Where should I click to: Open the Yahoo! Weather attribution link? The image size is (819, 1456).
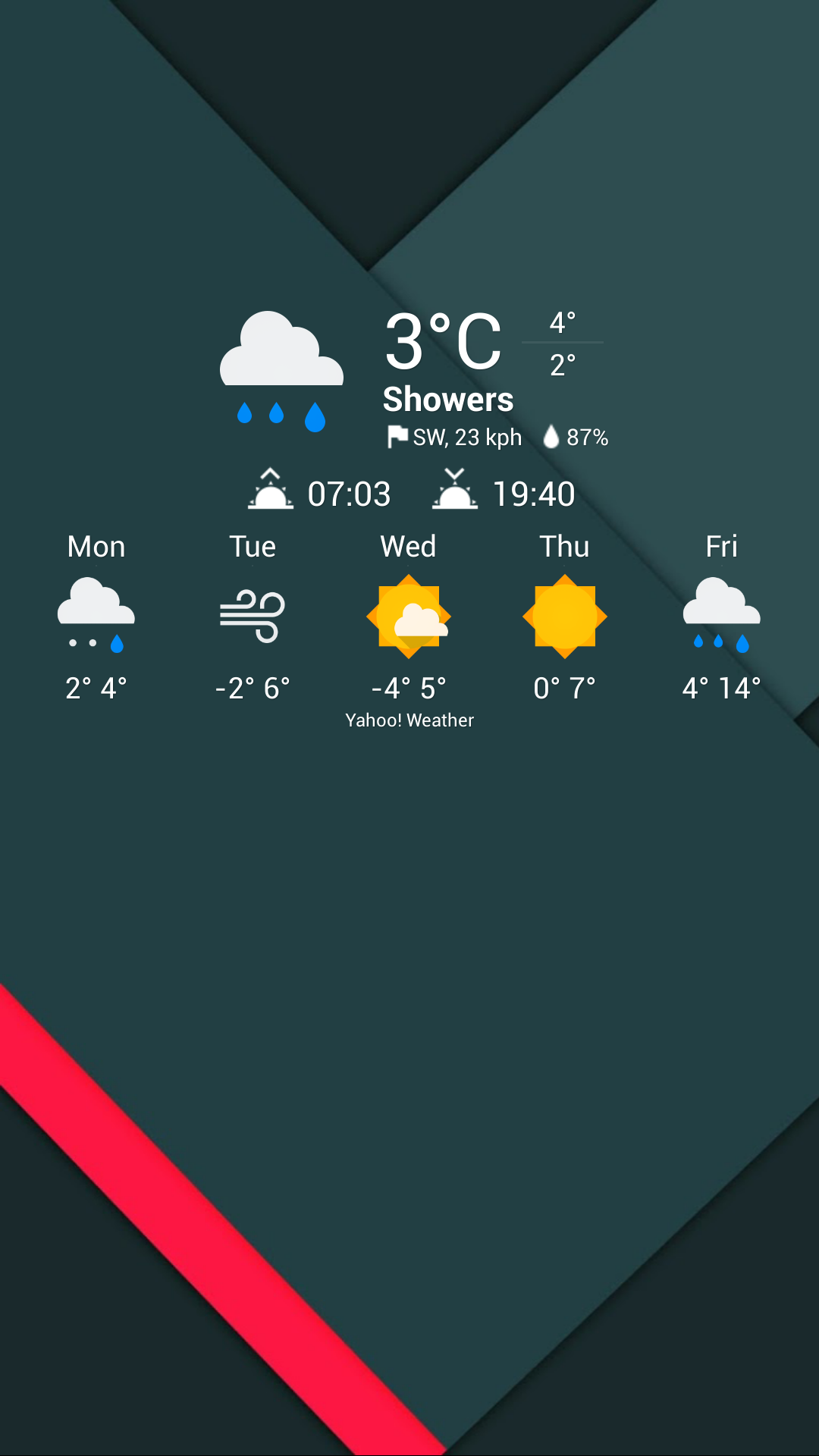409,720
